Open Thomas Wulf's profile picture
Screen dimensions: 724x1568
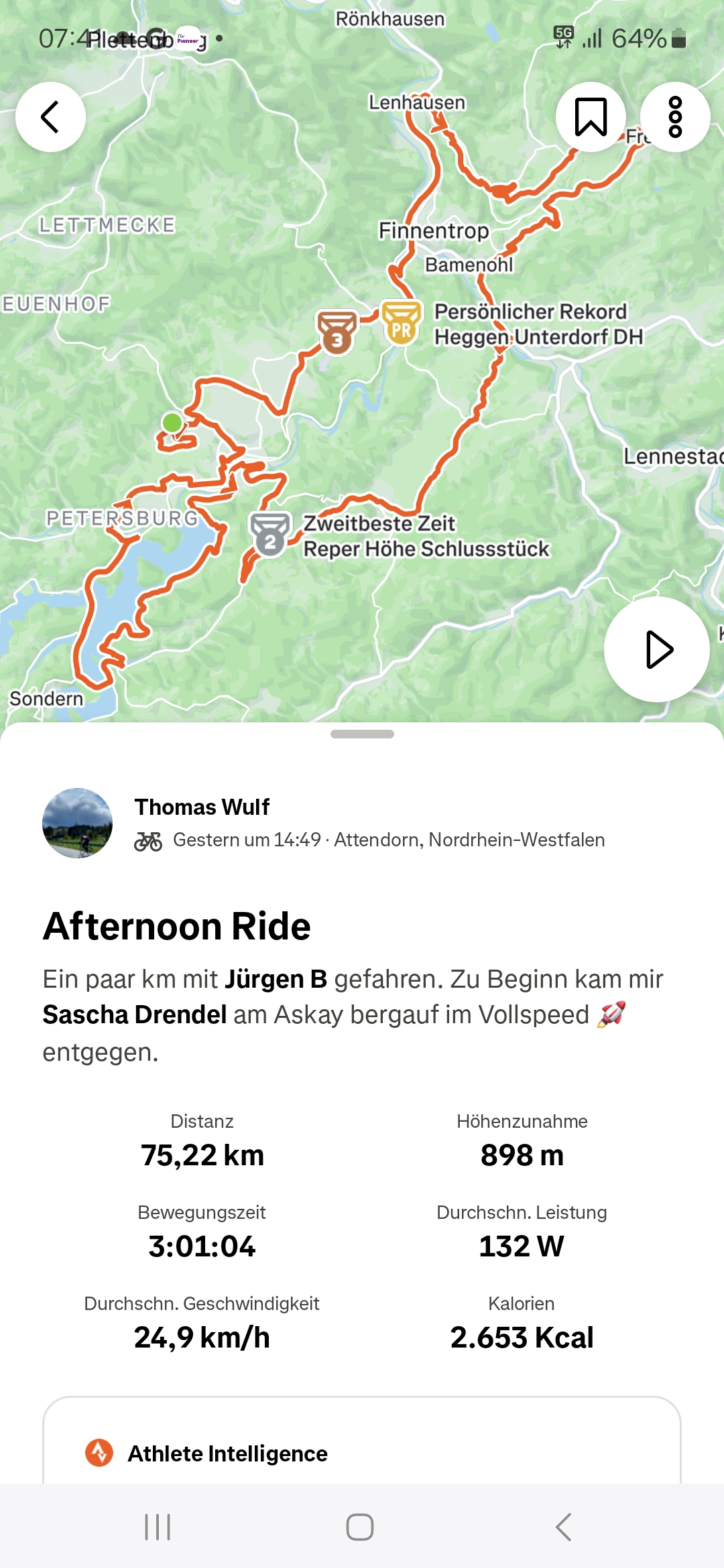[77, 823]
